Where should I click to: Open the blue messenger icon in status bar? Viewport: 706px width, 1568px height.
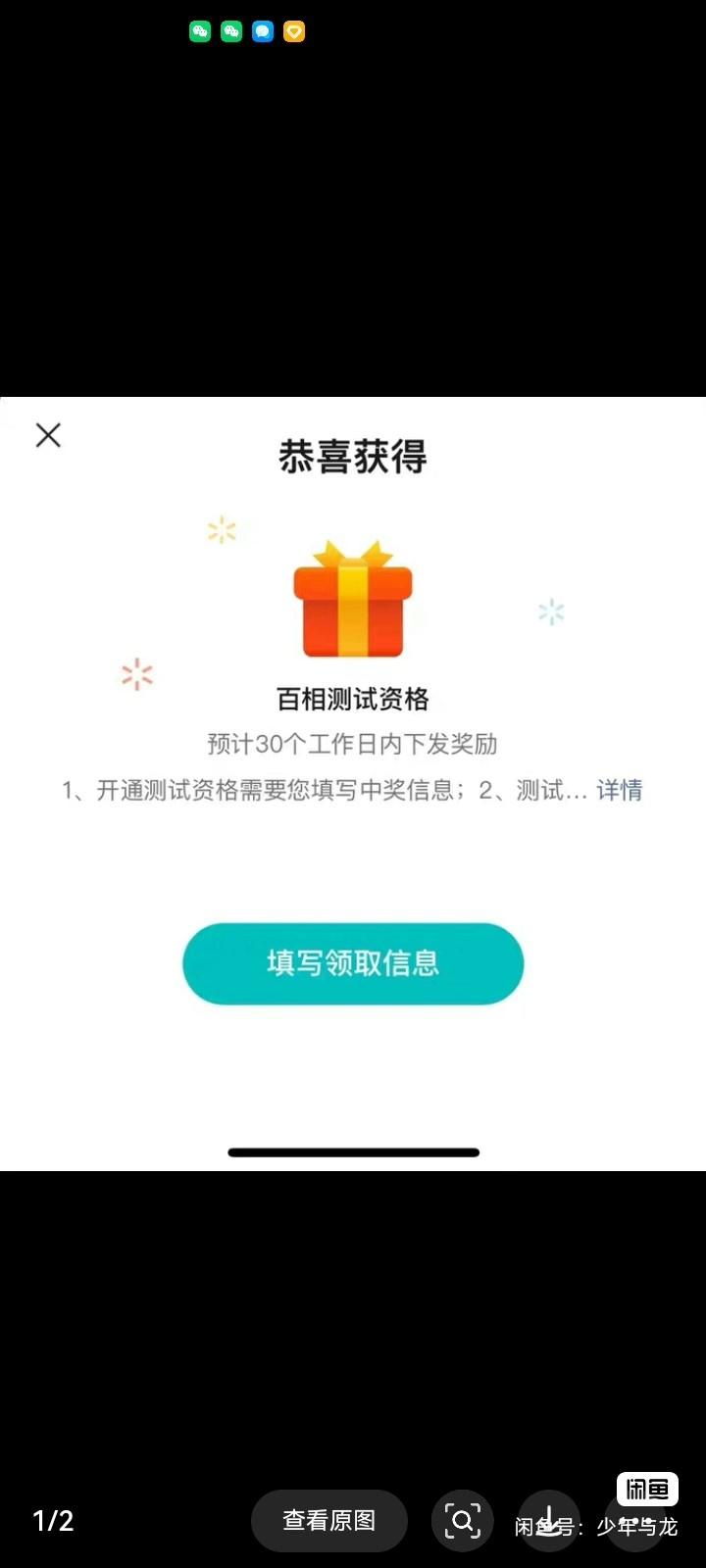263,31
